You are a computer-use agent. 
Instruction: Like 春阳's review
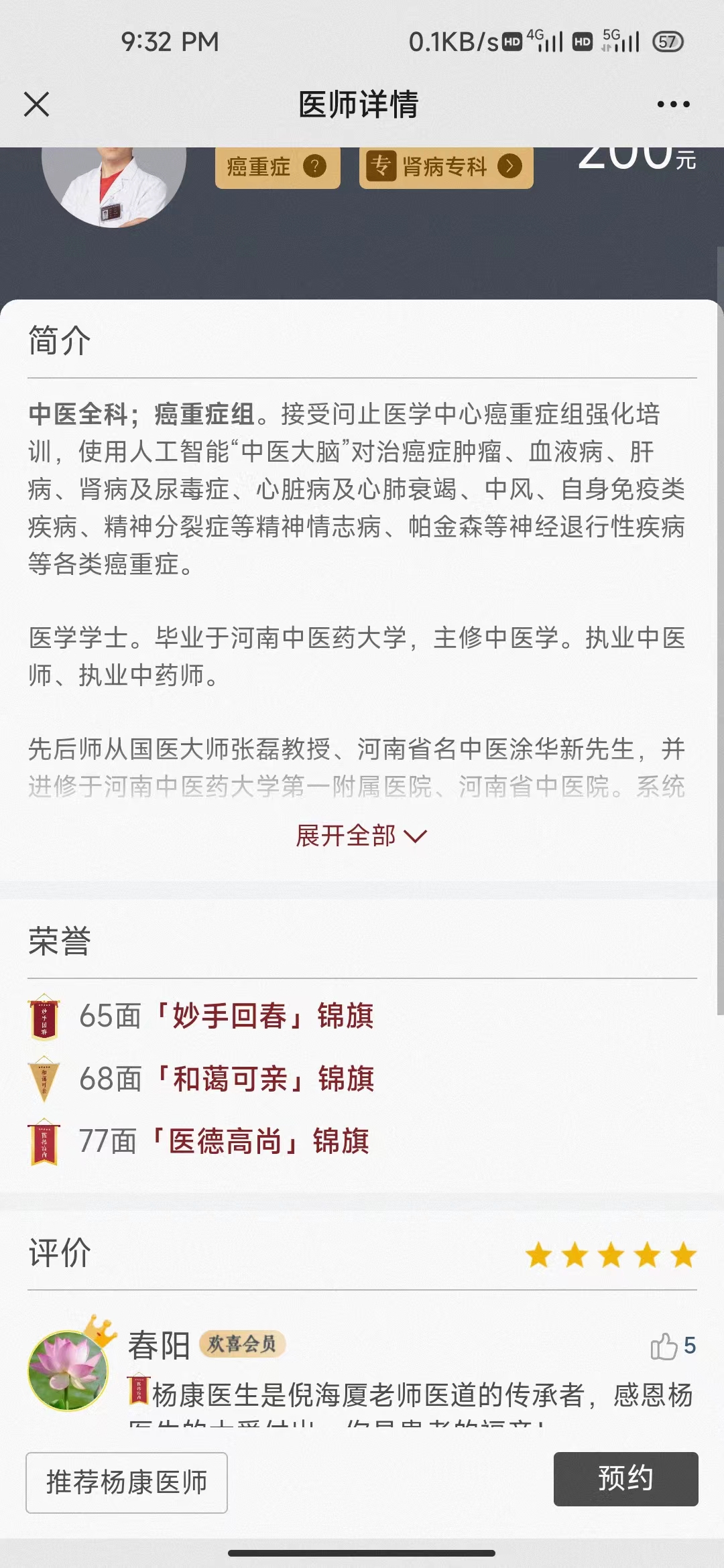(x=664, y=1346)
